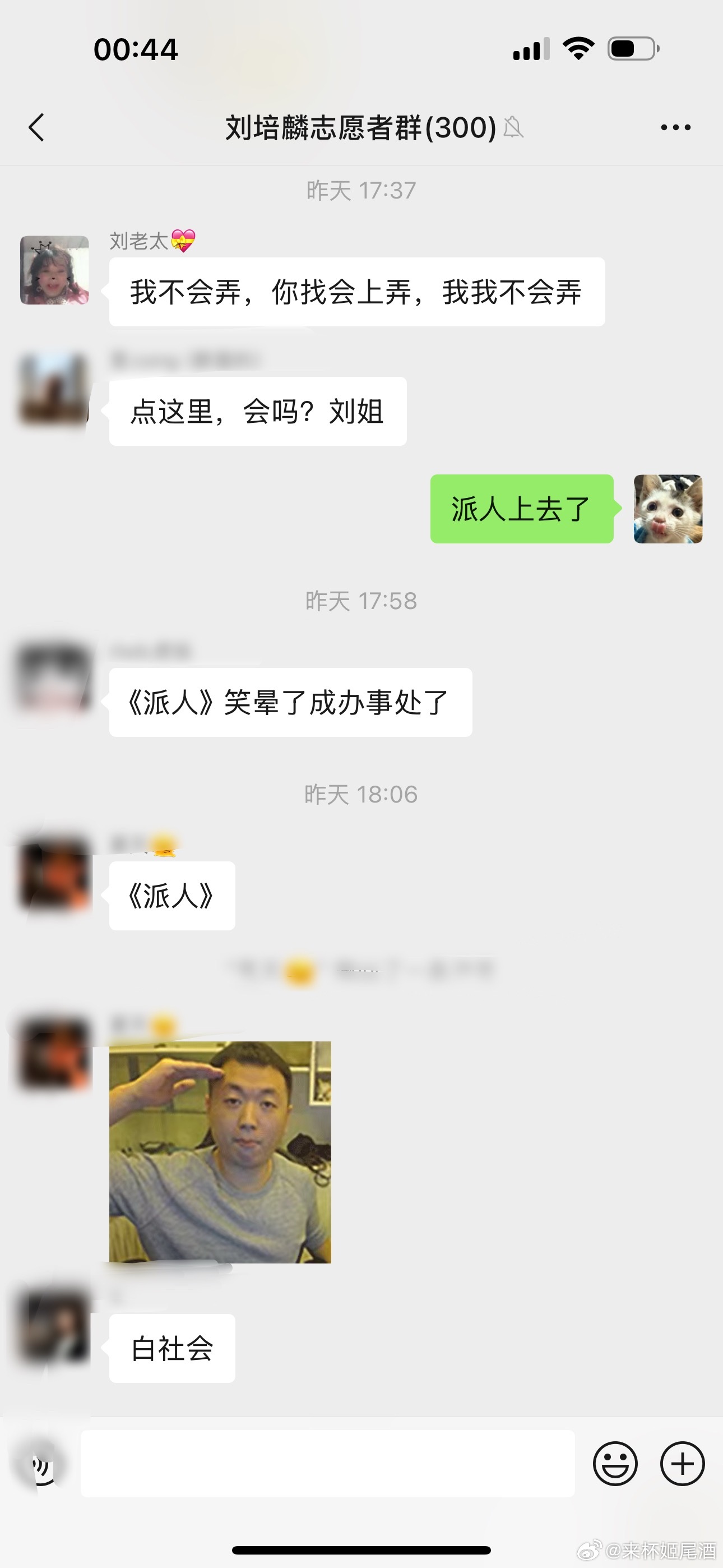Open group chat info overflow menu
Viewport: 723px width, 1568px height.
click(675, 127)
